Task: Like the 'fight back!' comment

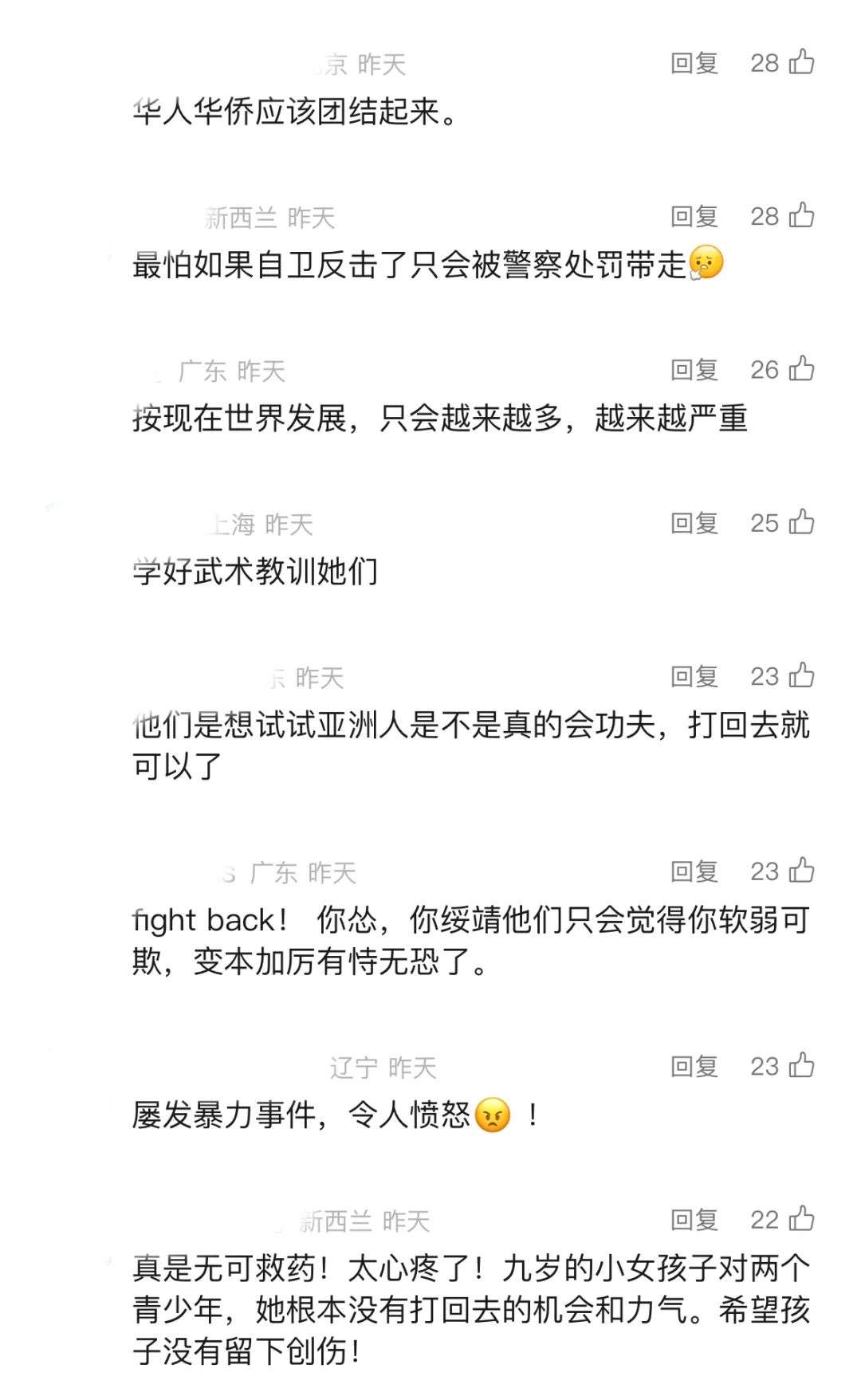Action: pyautogui.click(x=801, y=870)
